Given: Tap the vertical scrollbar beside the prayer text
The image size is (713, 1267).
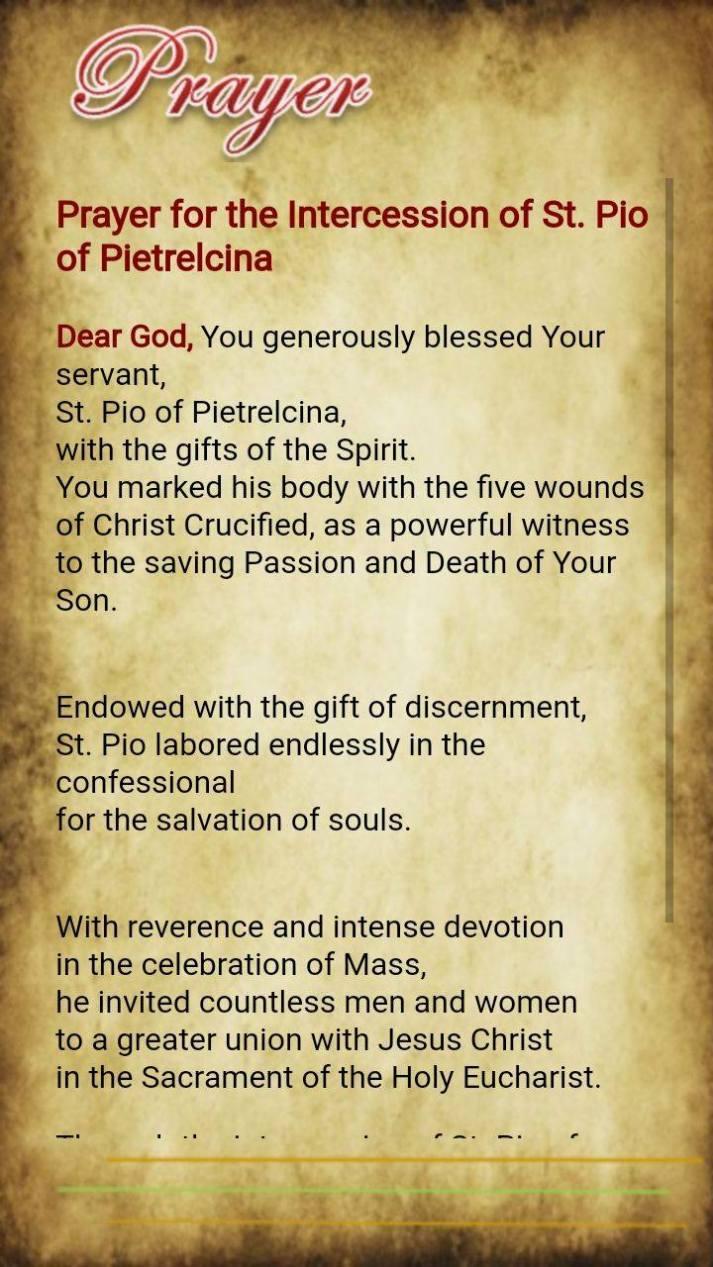Looking at the screenshot, I should 669,550.
